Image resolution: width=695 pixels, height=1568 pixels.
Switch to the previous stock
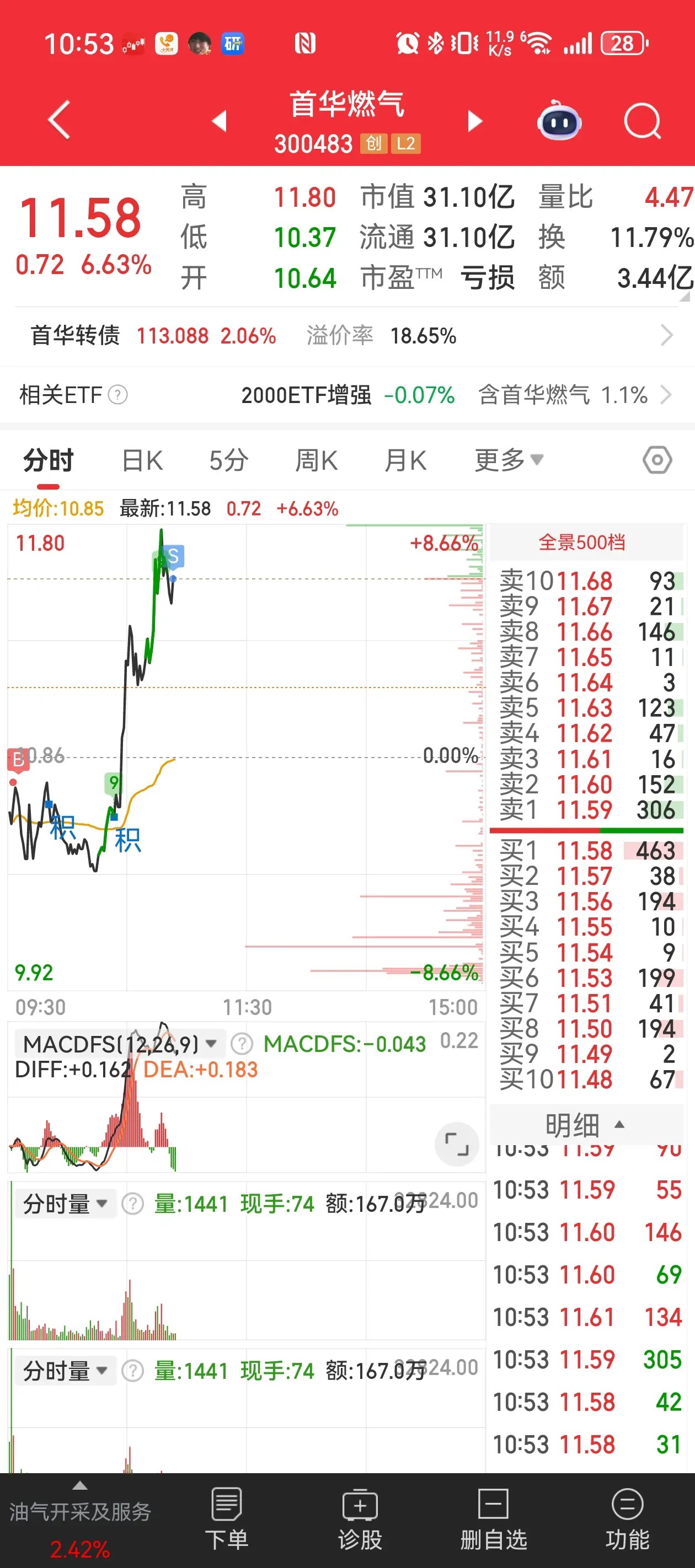[220, 121]
